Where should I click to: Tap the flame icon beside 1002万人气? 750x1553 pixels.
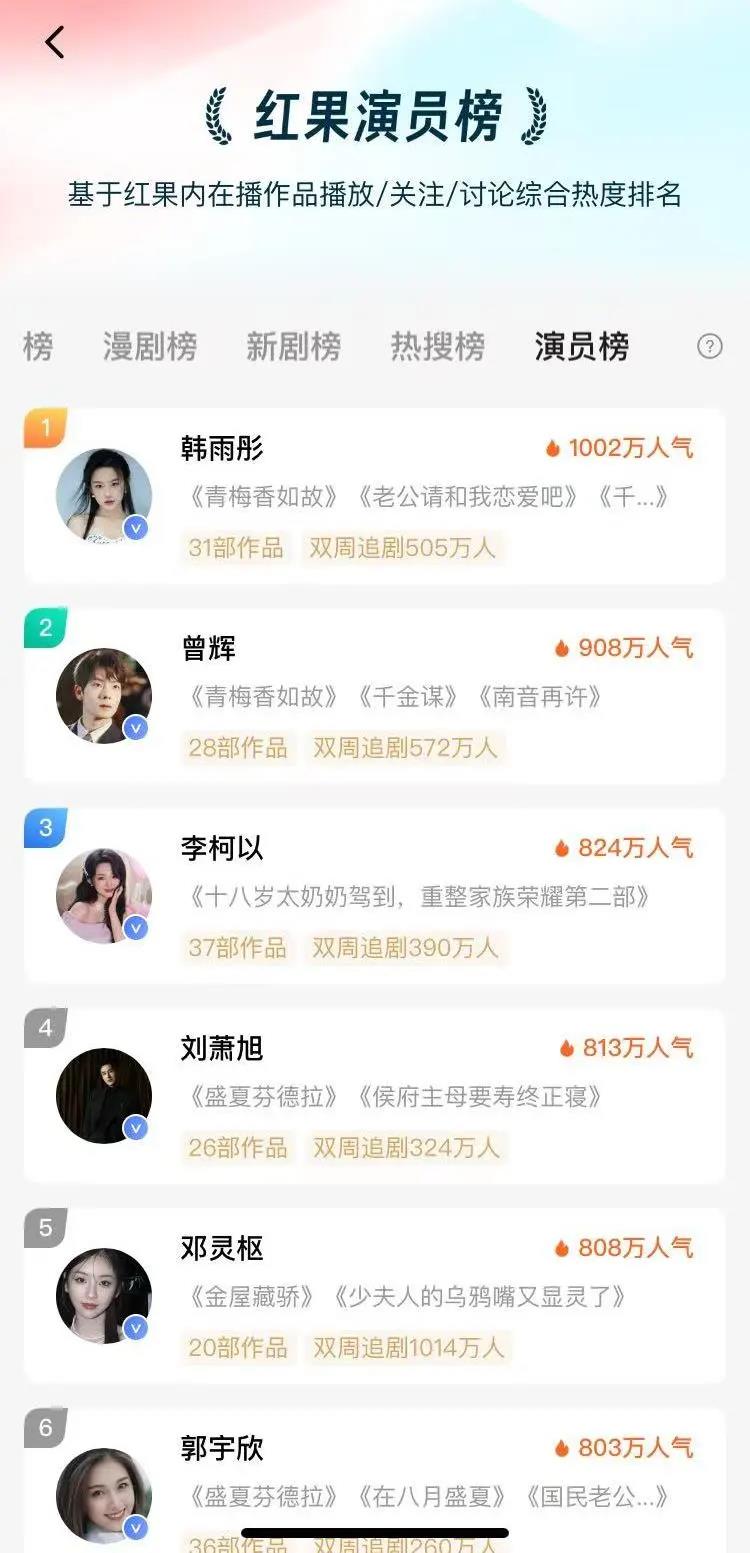point(556,447)
